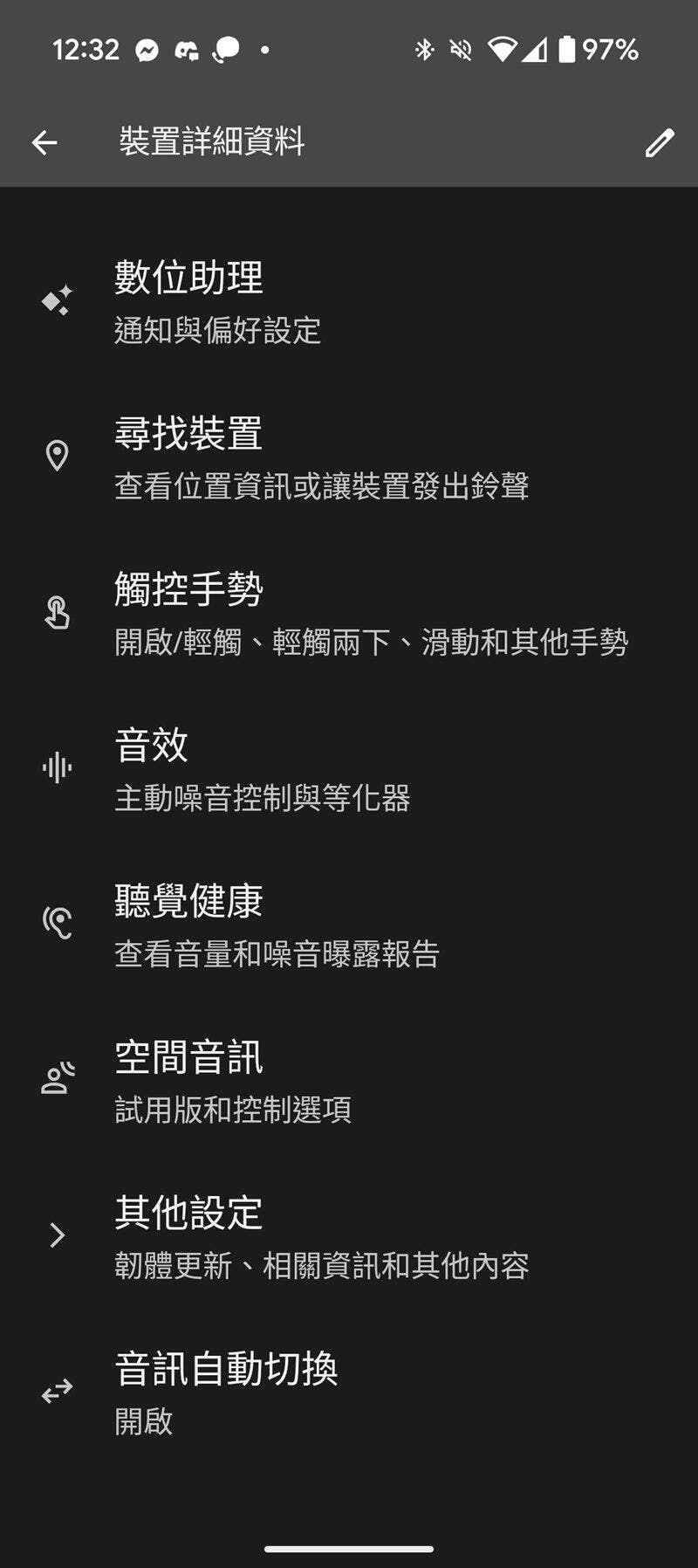Tap the pencil edit icon

tap(659, 142)
